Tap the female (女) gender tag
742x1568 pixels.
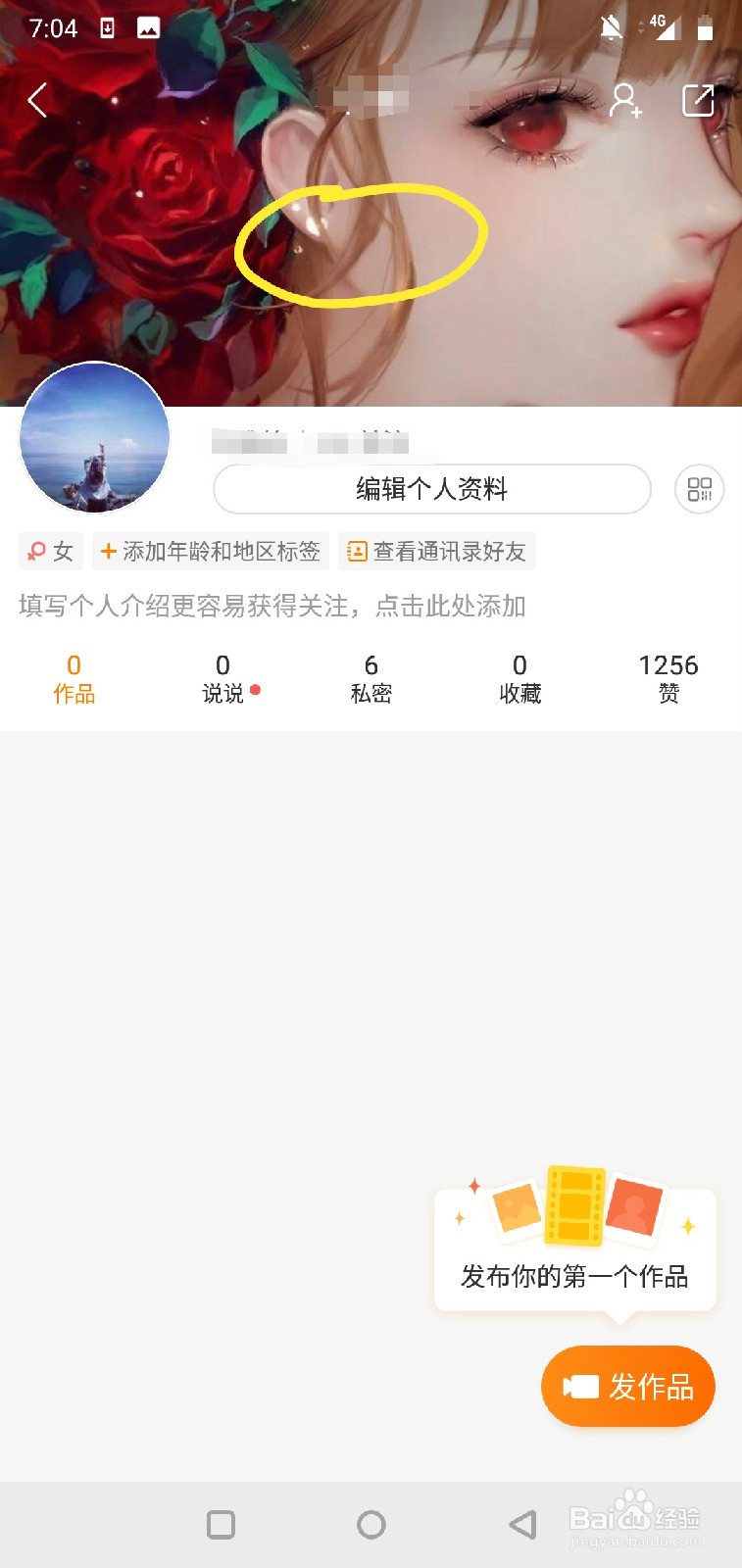(x=51, y=552)
